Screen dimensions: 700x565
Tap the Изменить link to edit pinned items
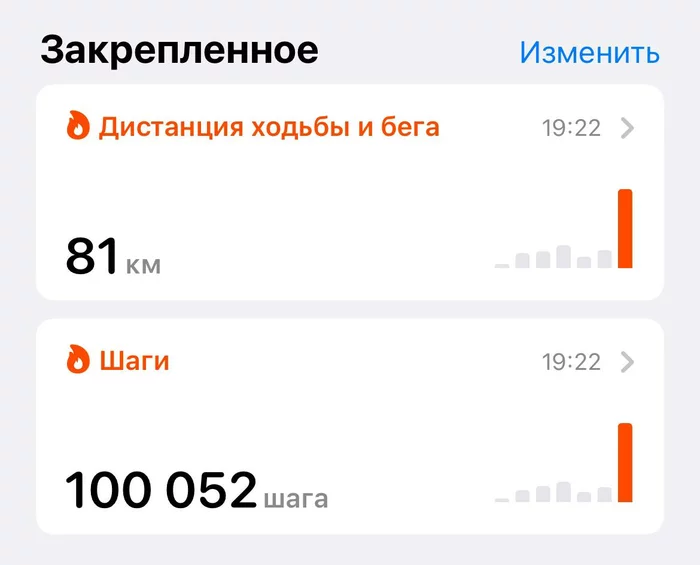click(589, 51)
